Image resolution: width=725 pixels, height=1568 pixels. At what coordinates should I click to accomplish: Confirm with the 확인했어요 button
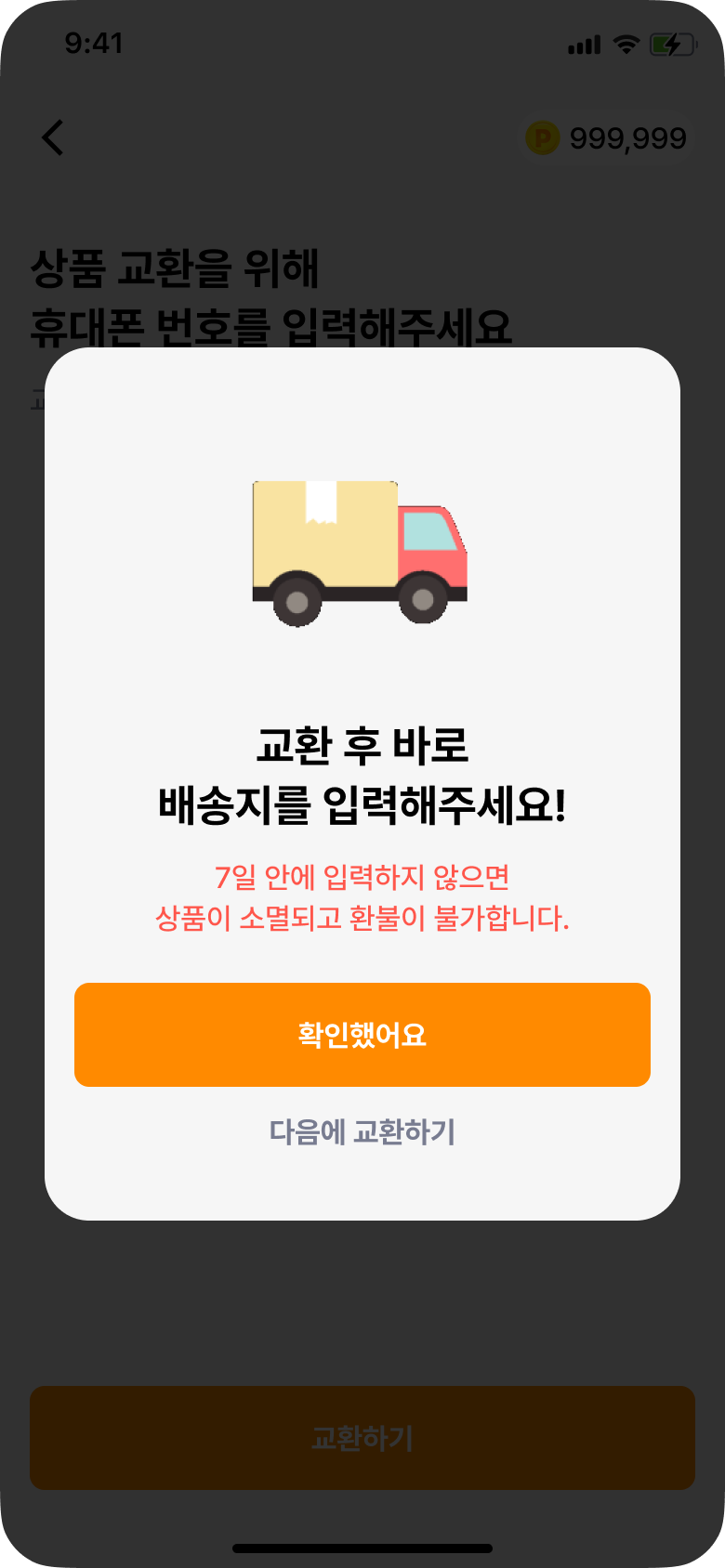362,1034
